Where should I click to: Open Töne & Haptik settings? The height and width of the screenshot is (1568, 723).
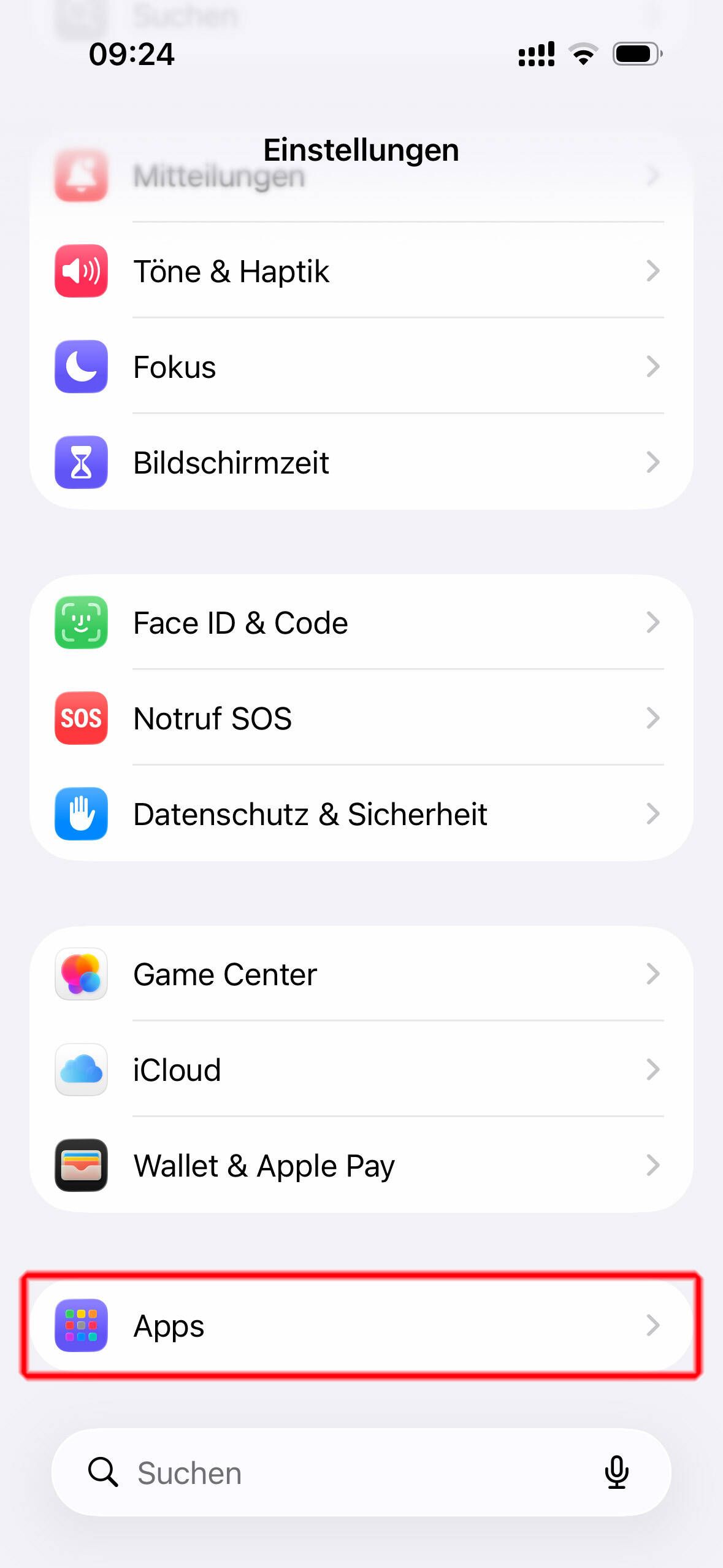361,271
